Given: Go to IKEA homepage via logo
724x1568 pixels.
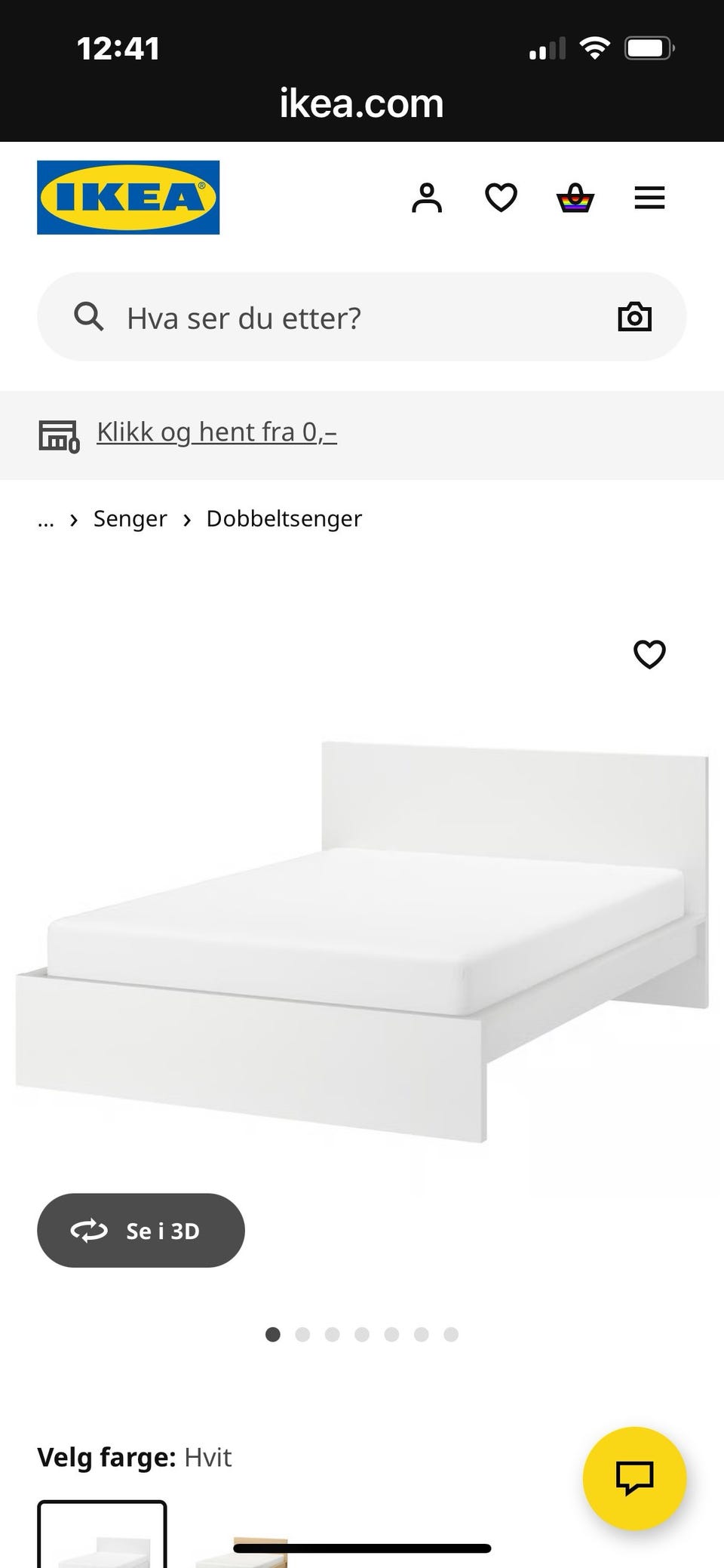Looking at the screenshot, I should coord(127,198).
